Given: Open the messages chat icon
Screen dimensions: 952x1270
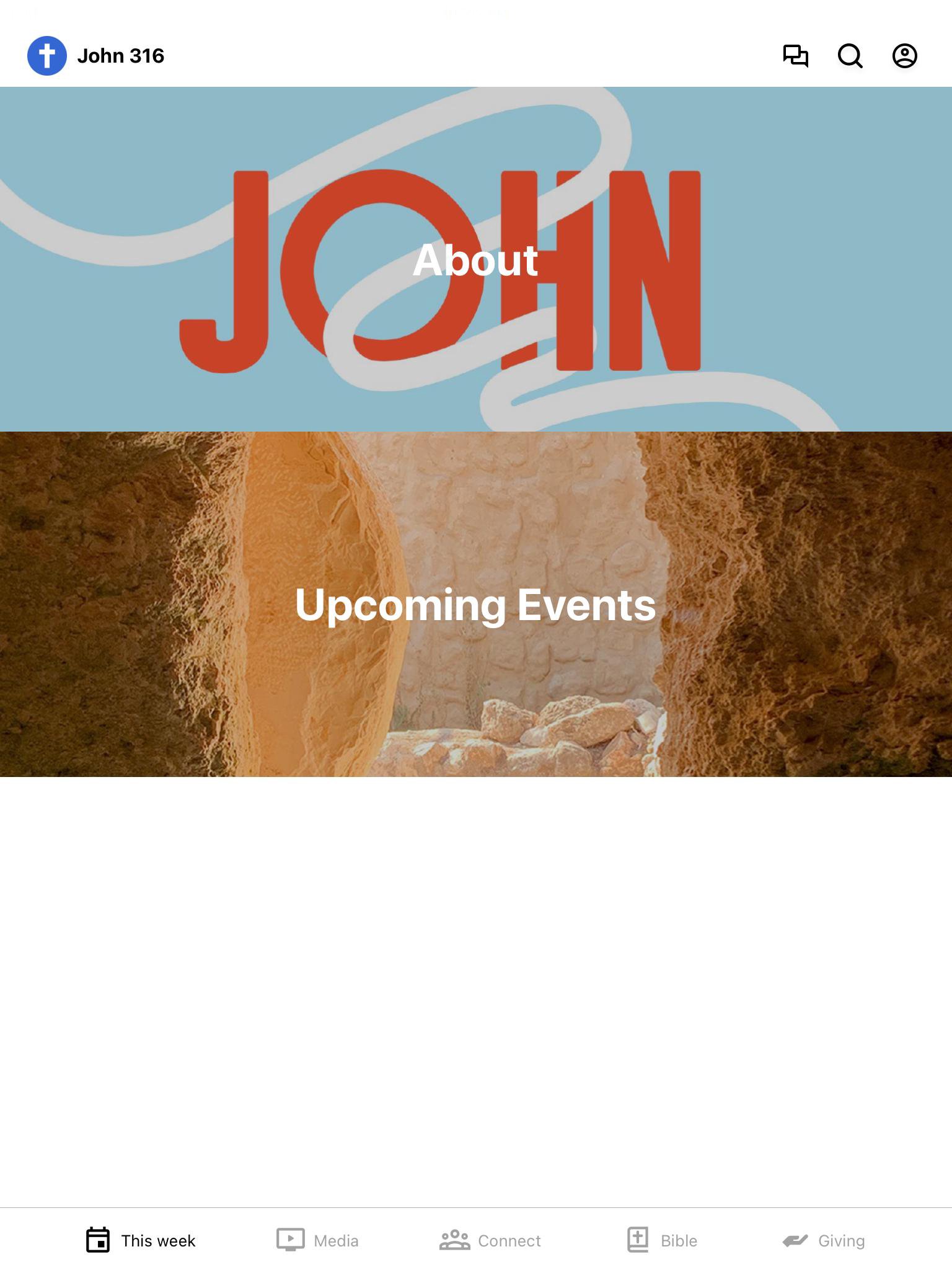Looking at the screenshot, I should click(795, 56).
